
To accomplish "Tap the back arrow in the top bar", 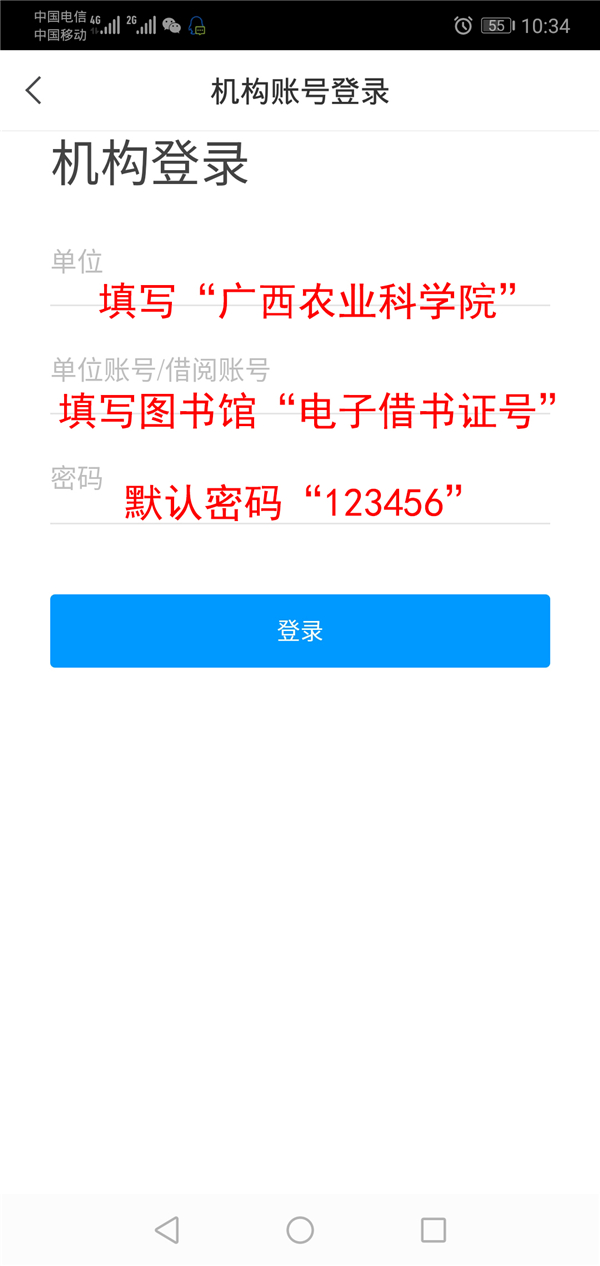I will (x=34, y=91).
